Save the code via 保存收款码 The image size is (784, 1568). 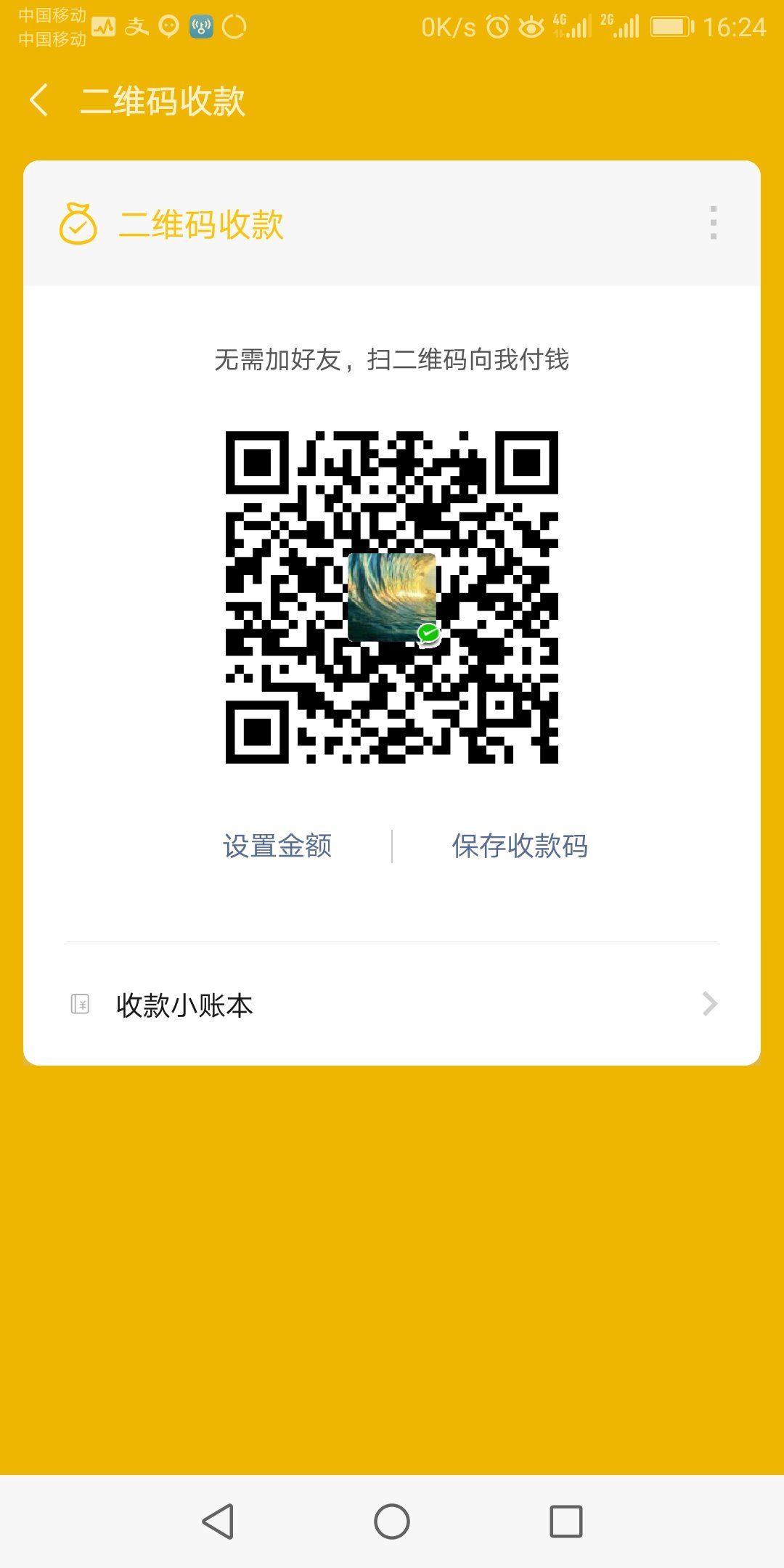tap(520, 846)
